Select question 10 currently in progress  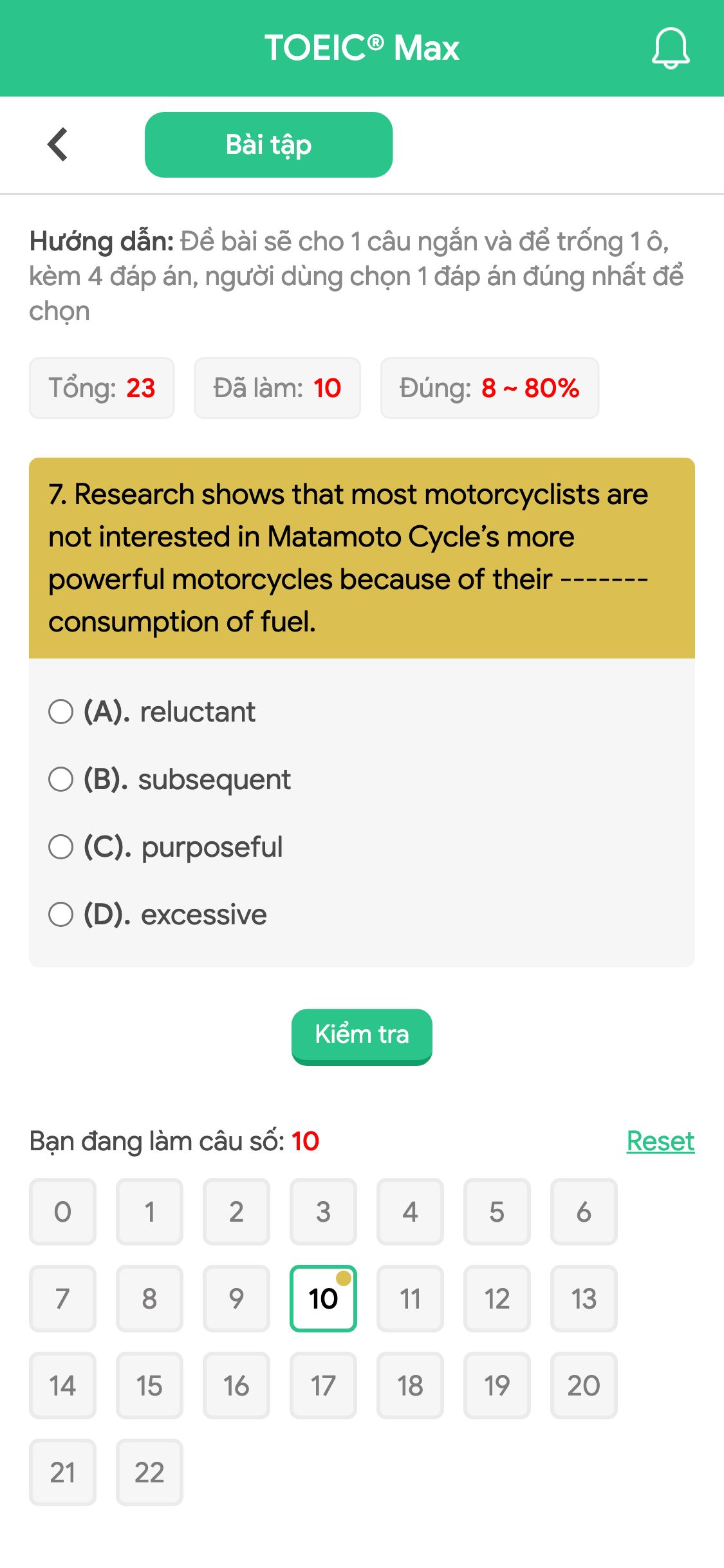coord(323,1300)
